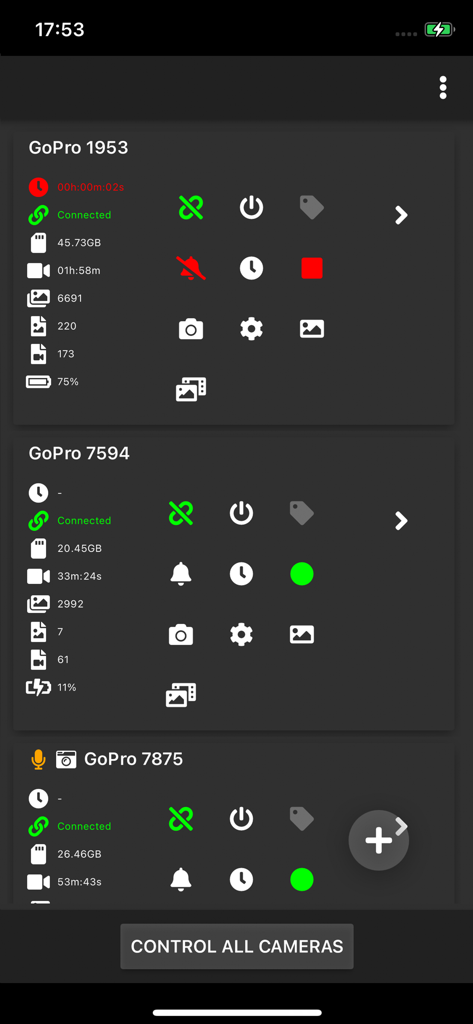This screenshot has height=1024, width=473.
Task: Power off GoPro 7594
Action: tap(241, 513)
